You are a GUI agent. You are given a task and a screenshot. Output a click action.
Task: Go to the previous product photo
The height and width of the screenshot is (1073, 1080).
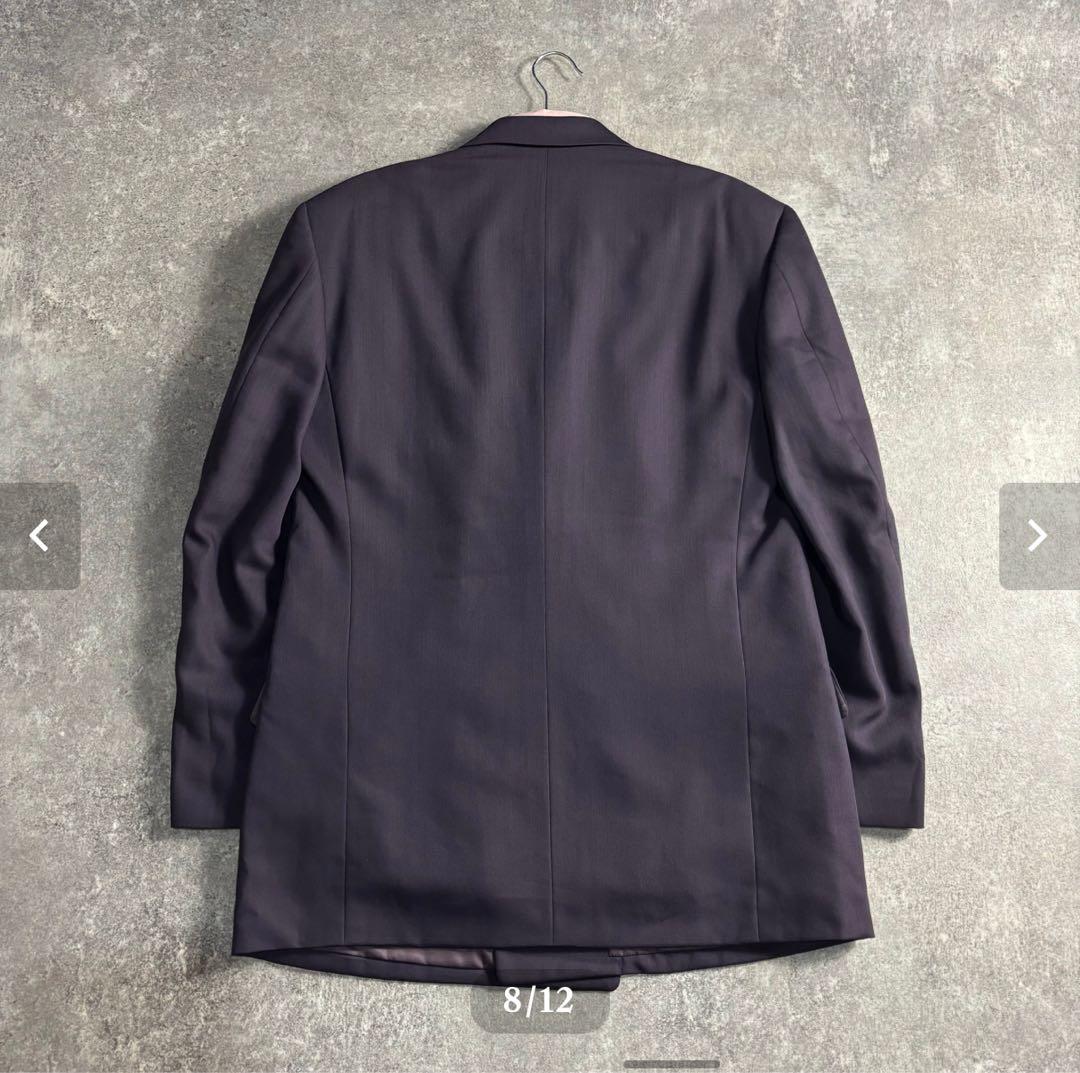(x=39, y=536)
